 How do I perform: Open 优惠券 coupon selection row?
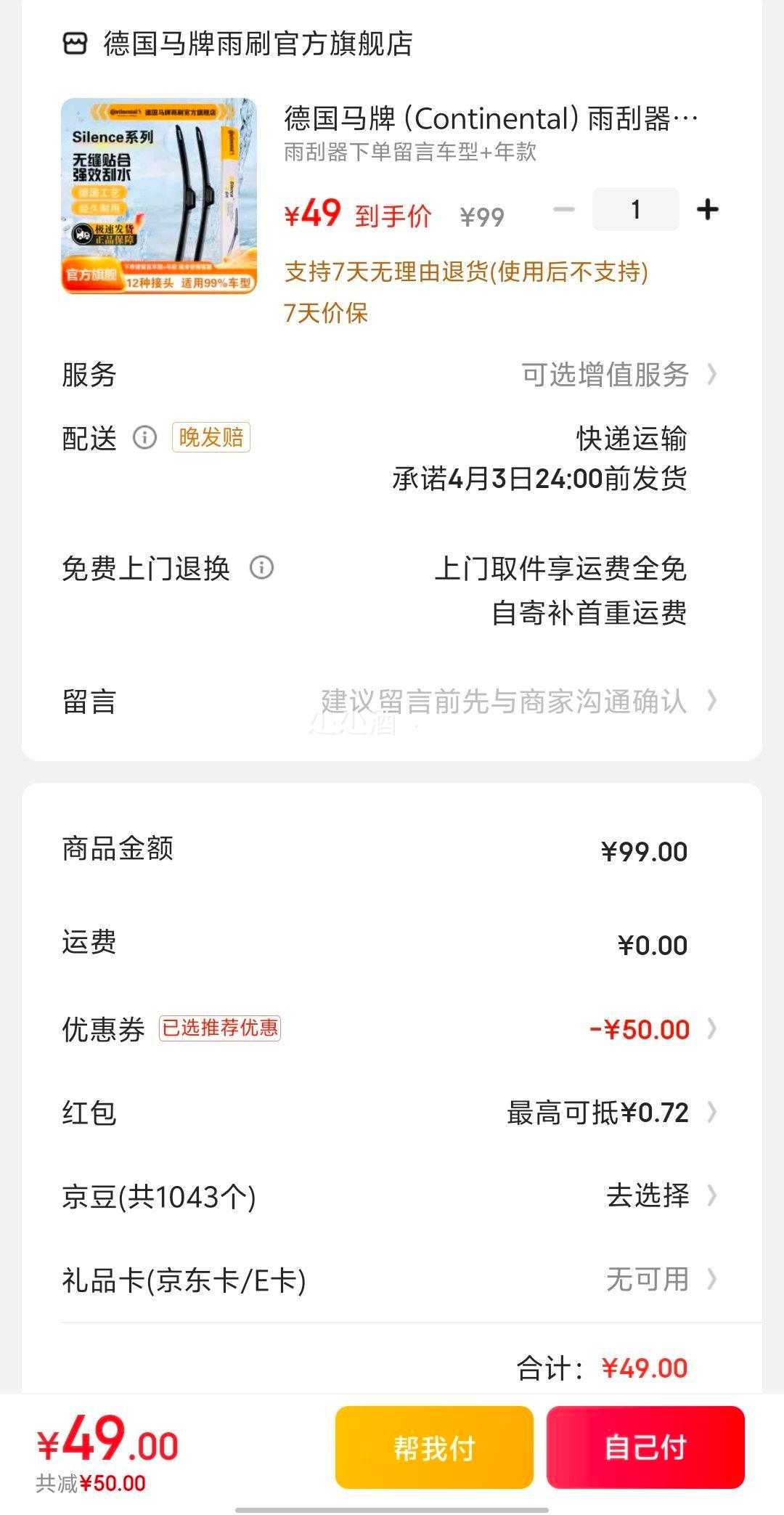(x=392, y=1028)
